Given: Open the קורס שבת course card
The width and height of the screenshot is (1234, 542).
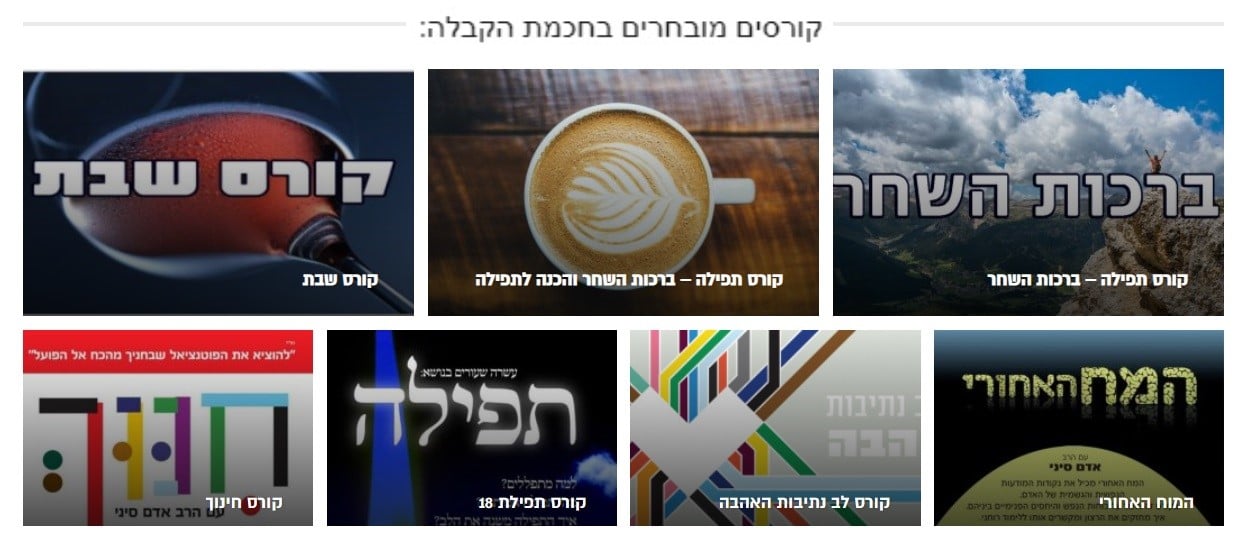Looking at the screenshot, I should pos(218,192).
